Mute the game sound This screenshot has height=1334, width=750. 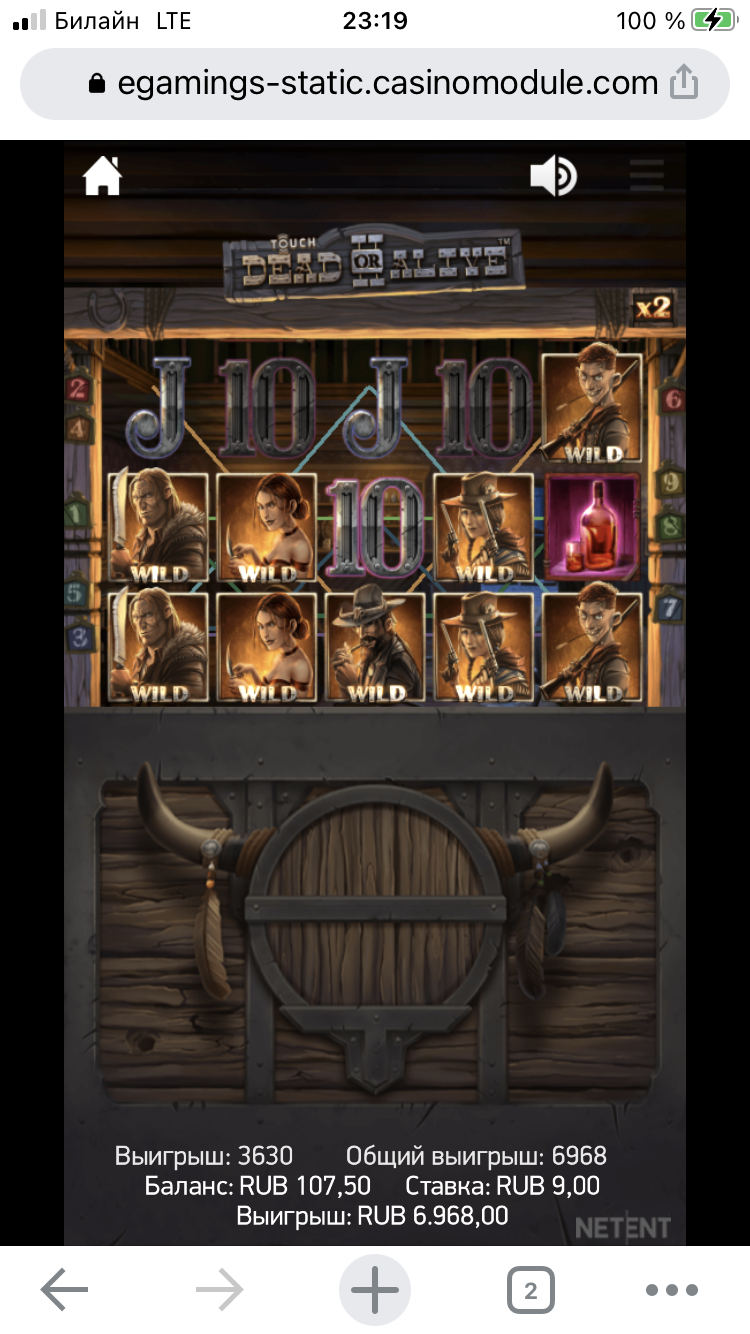coord(552,177)
